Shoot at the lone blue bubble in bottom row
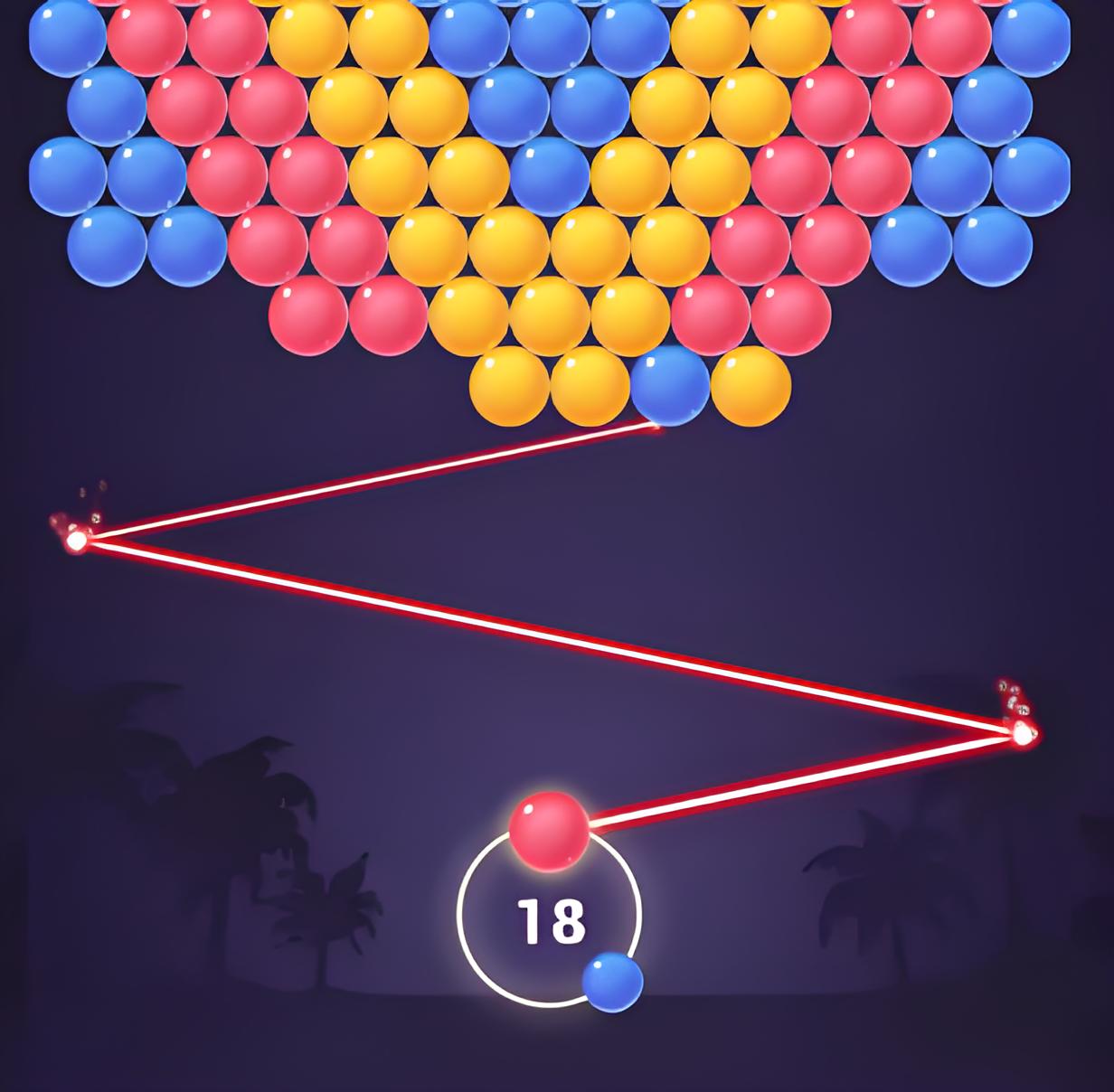 670,385
